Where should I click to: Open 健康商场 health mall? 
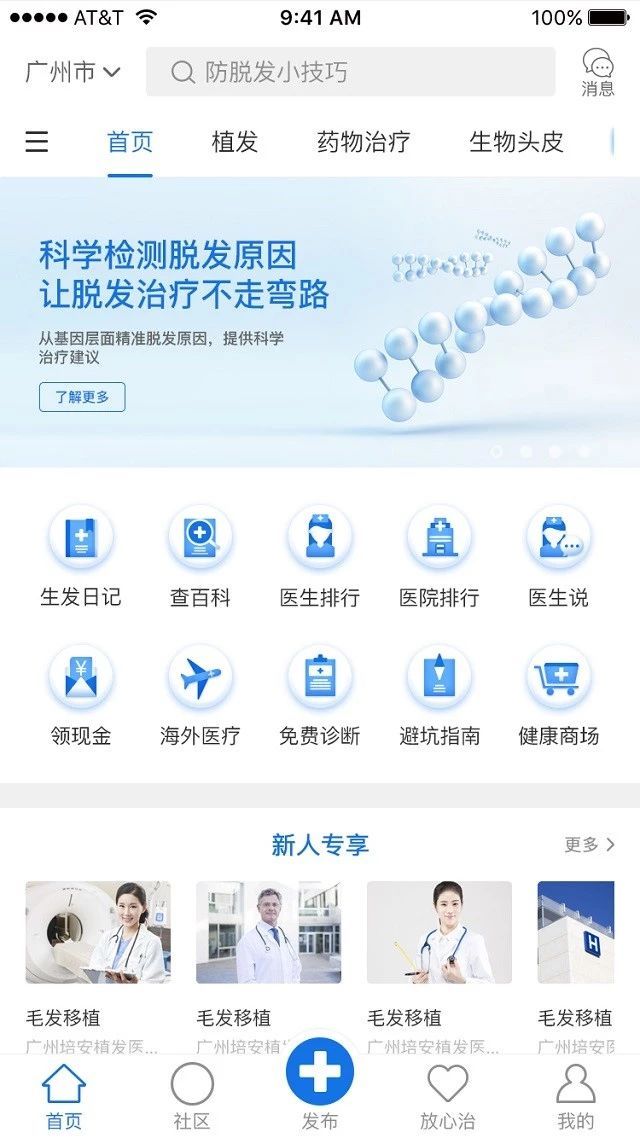(x=558, y=696)
